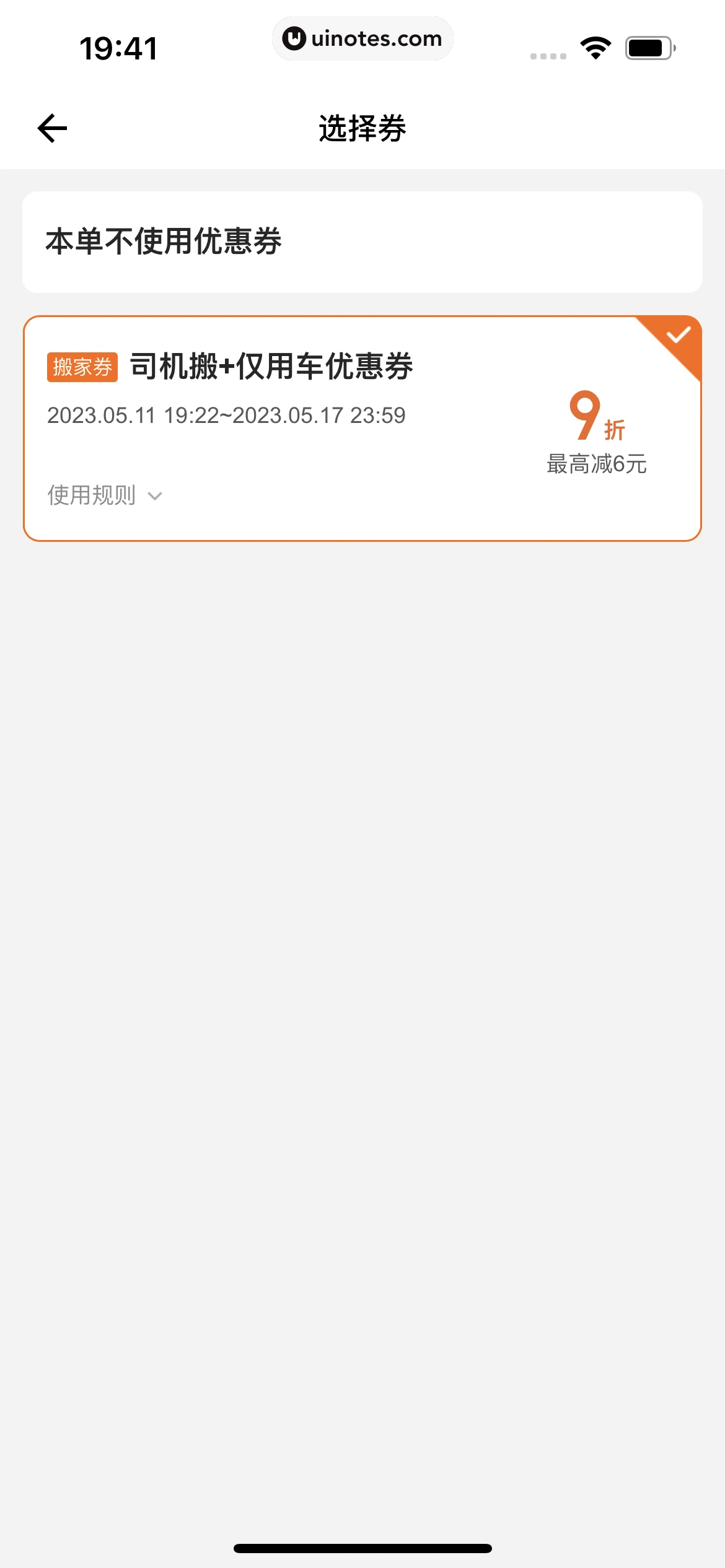Tap the coupon title 司机搬+仅用车优惠券

pyautogui.click(x=271, y=365)
